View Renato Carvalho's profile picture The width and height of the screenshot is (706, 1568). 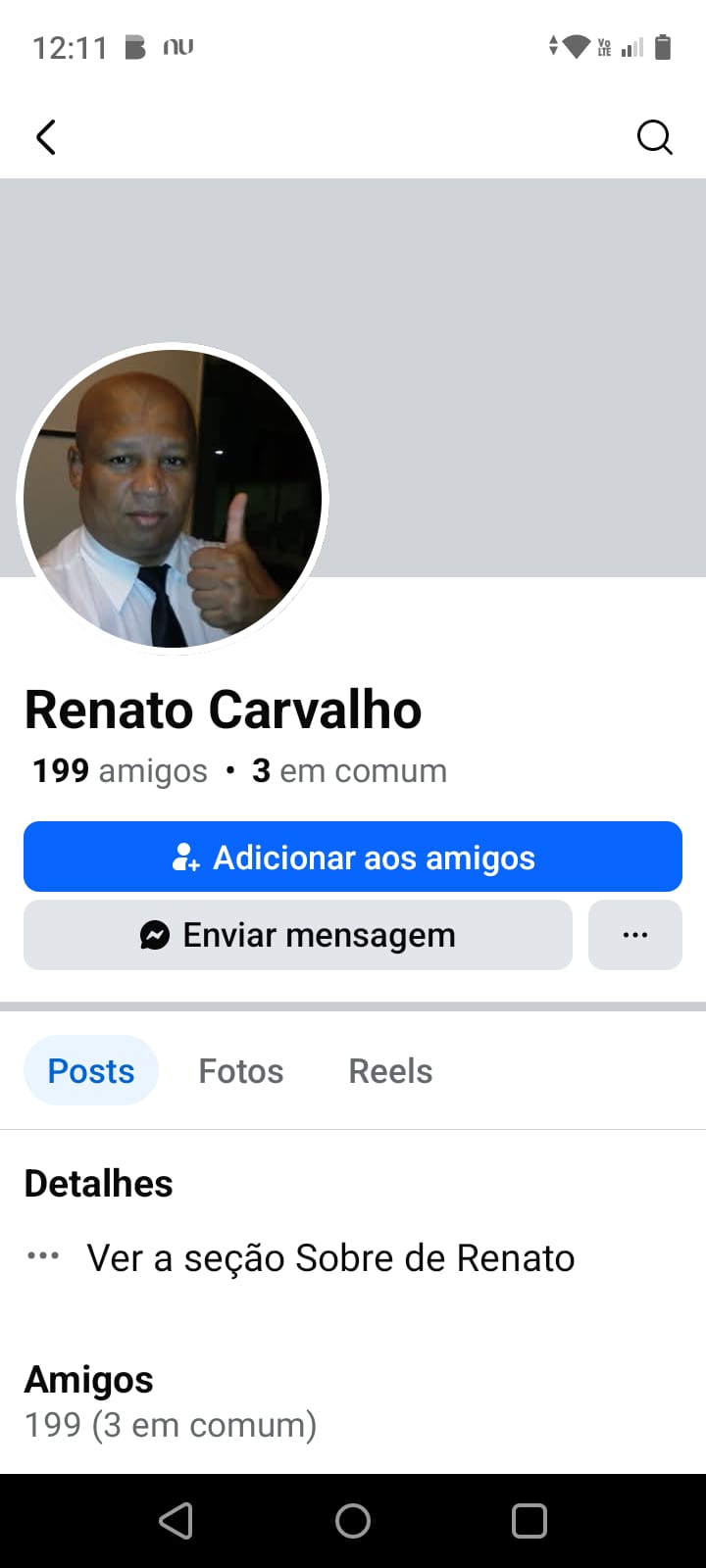point(173,498)
